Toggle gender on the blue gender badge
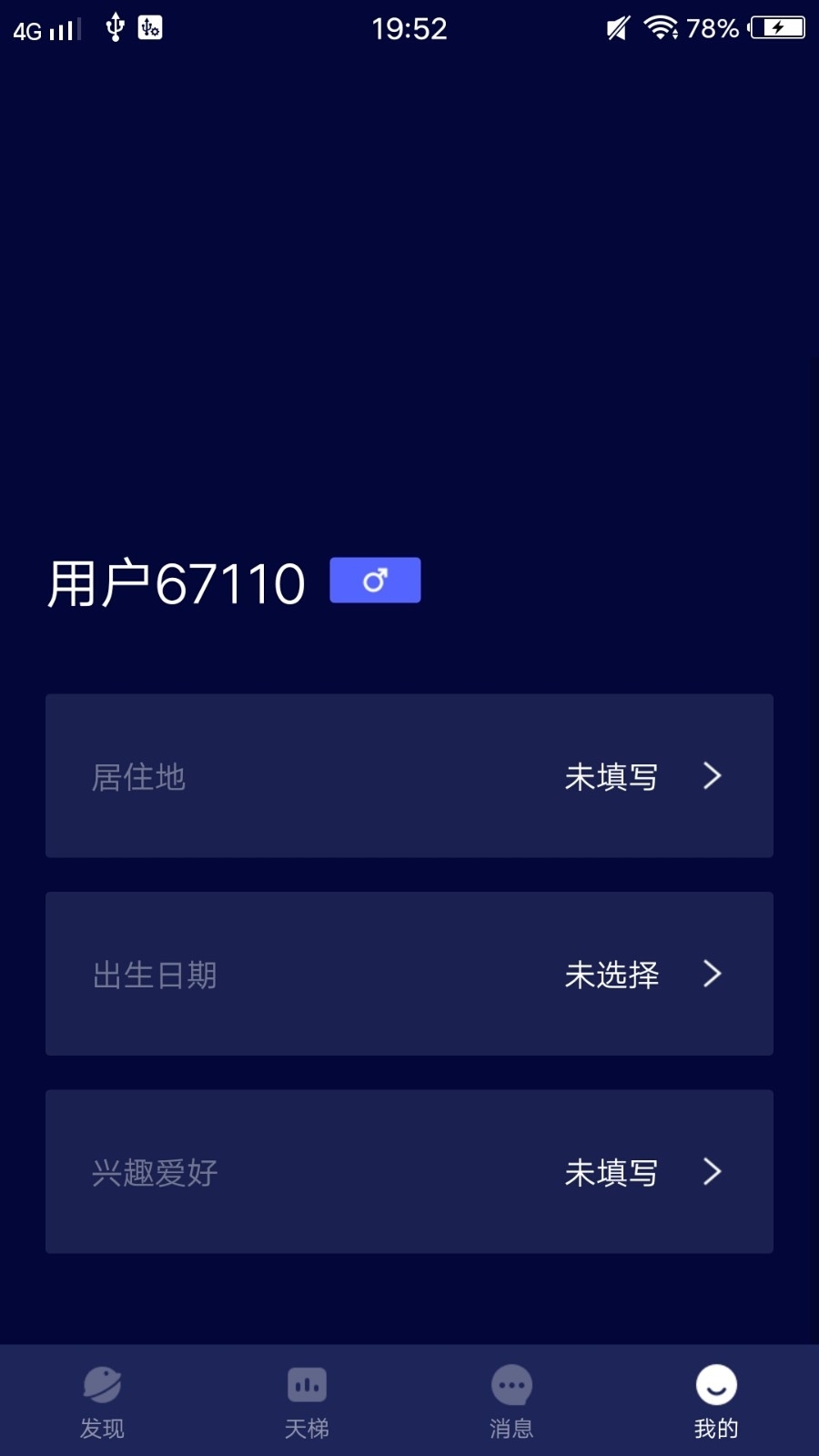Image resolution: width=819 pixels, height=1456 pixels. [x=375, y=580]
